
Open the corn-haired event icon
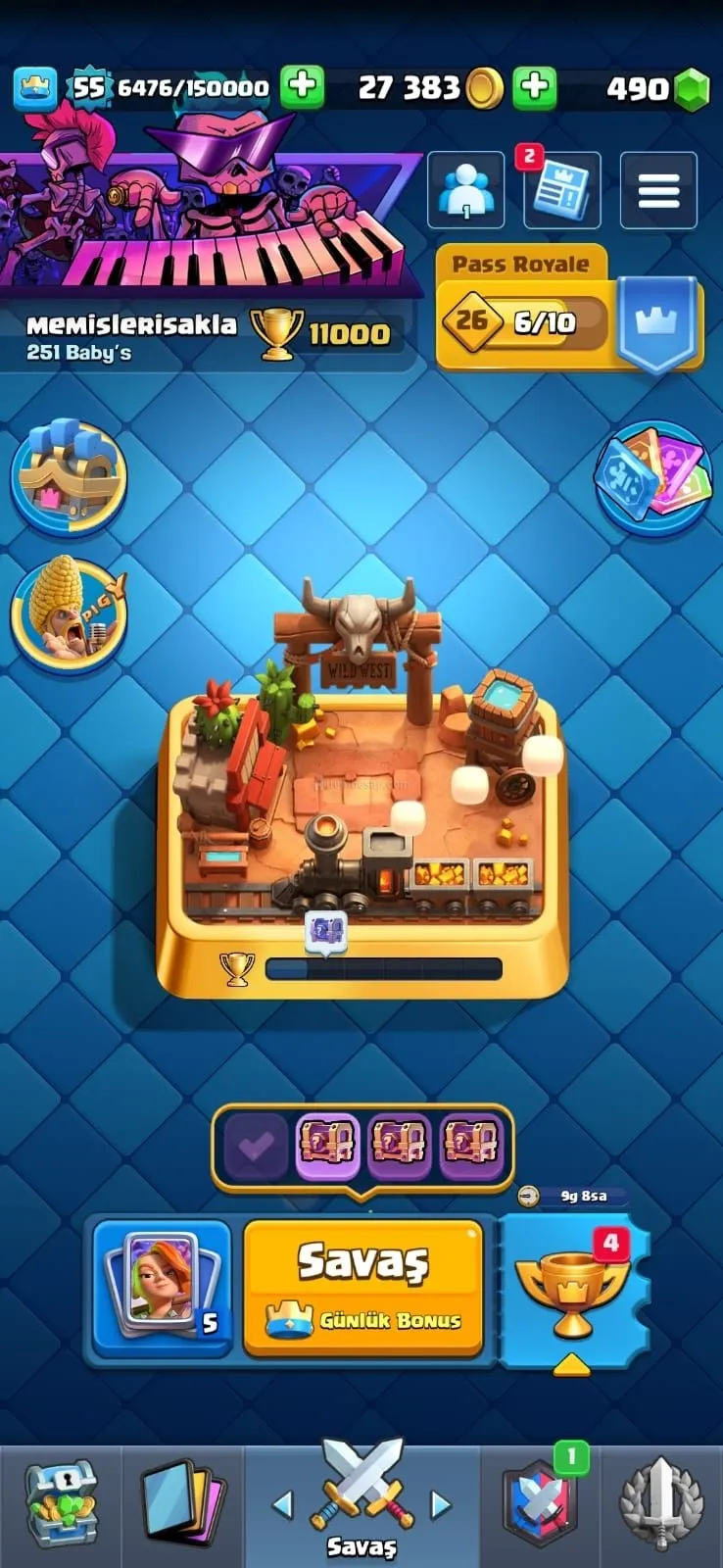click(69, 615)
